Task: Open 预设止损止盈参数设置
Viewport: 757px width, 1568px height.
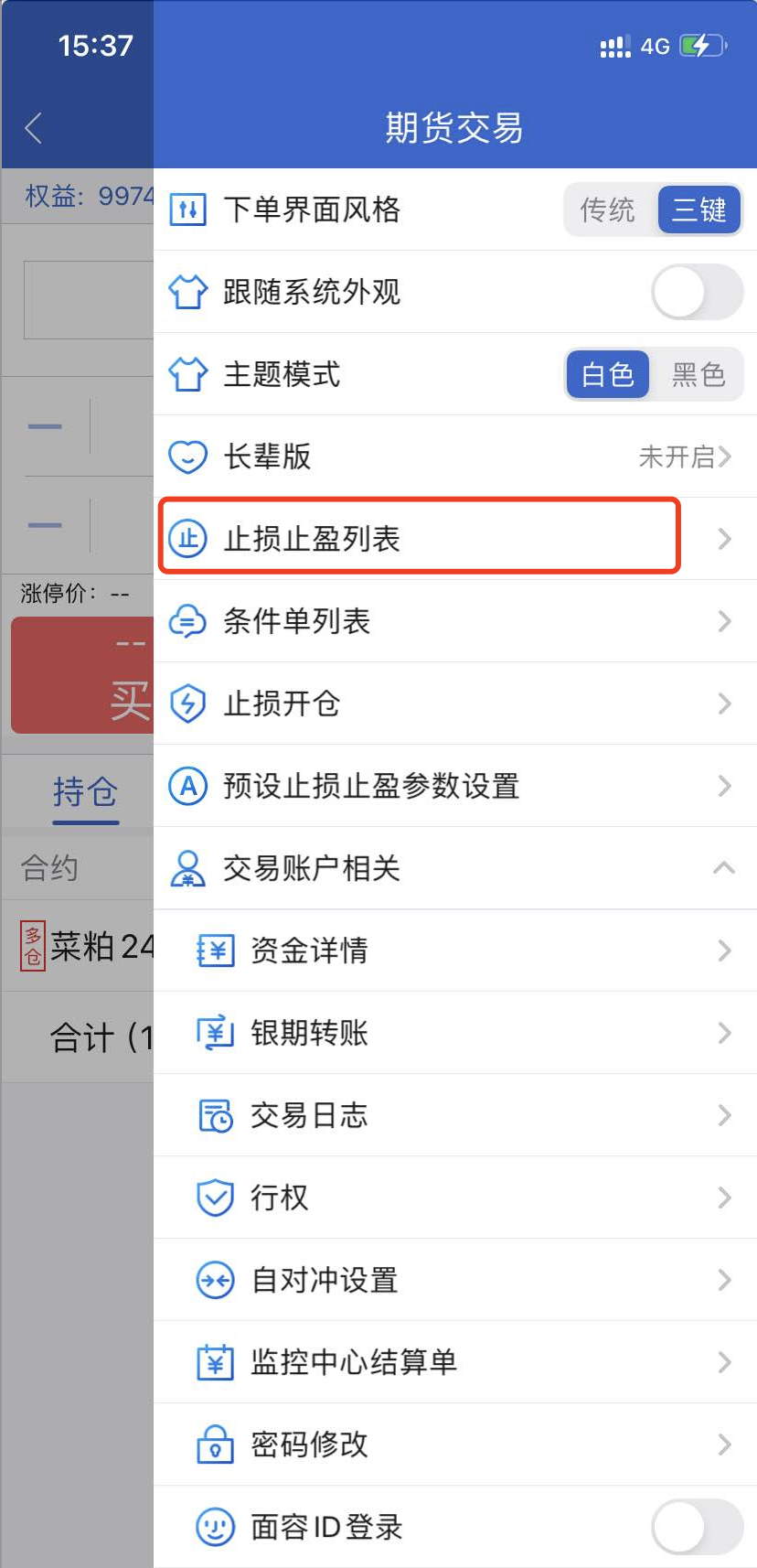Action: (454, 786)
